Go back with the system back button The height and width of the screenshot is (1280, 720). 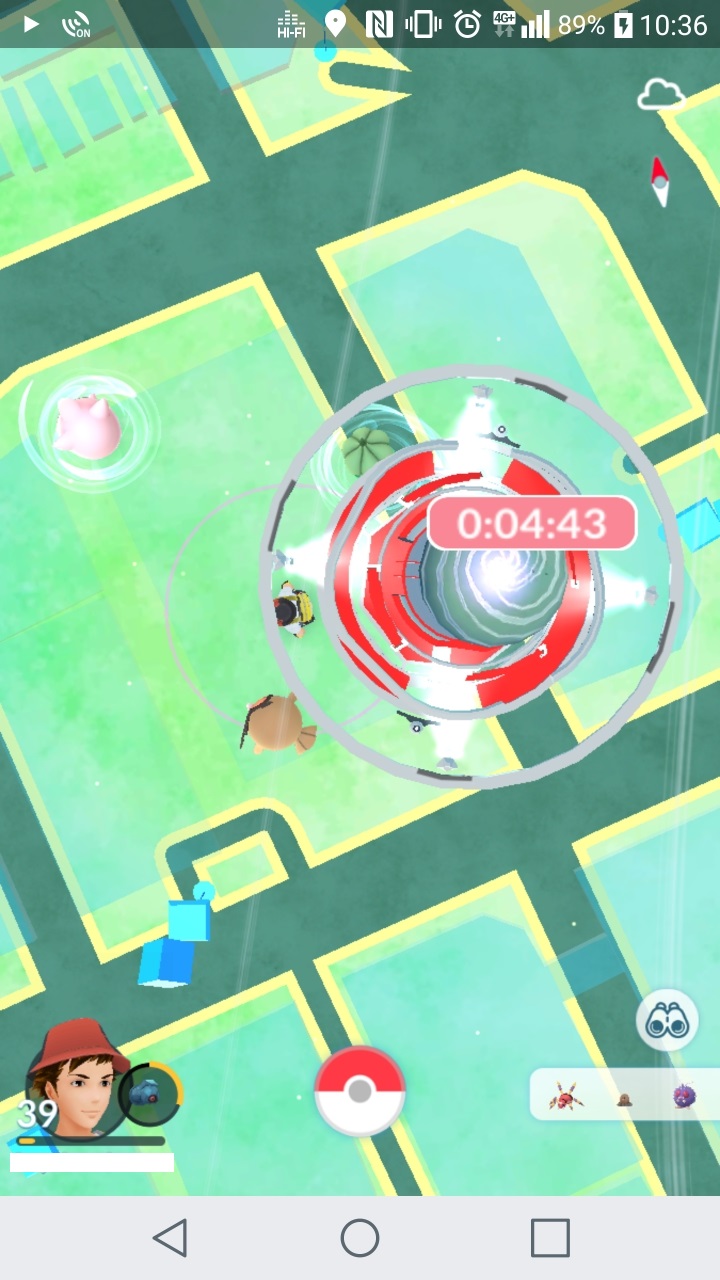point(170,1238)
